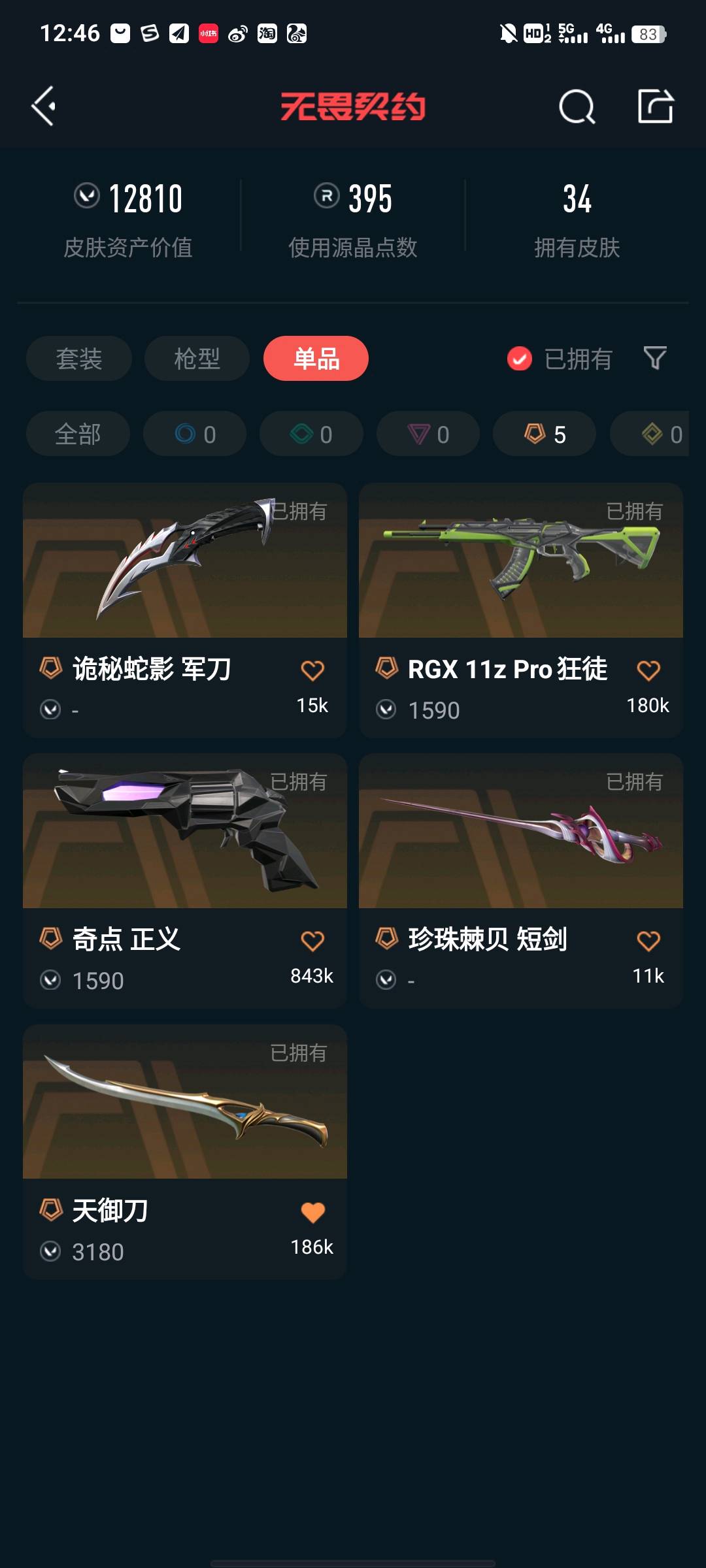Share this skin collection page
Viewport: 706px width, 1568px height.
point(655,106)
